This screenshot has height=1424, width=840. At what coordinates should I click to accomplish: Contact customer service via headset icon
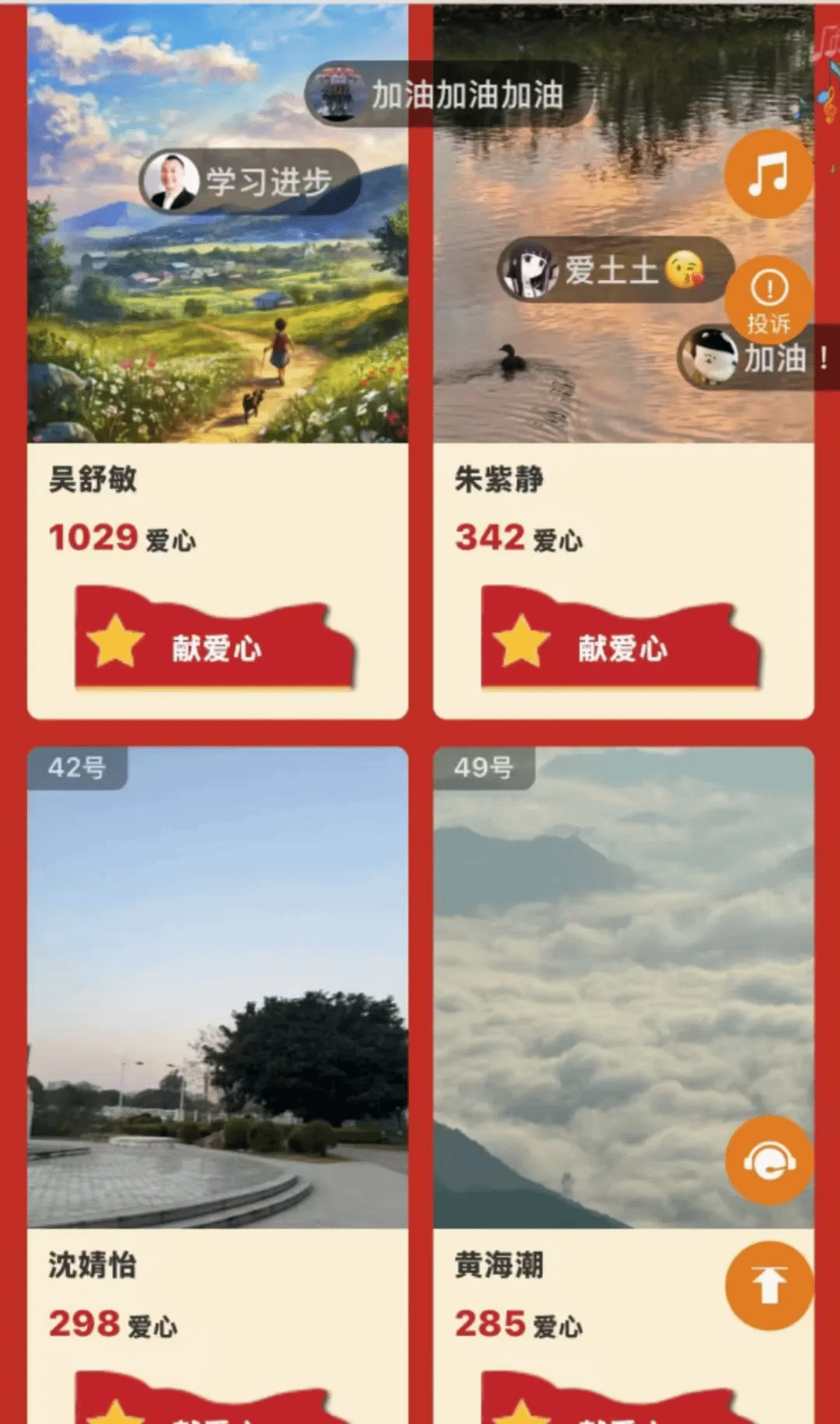(768, 1160)
